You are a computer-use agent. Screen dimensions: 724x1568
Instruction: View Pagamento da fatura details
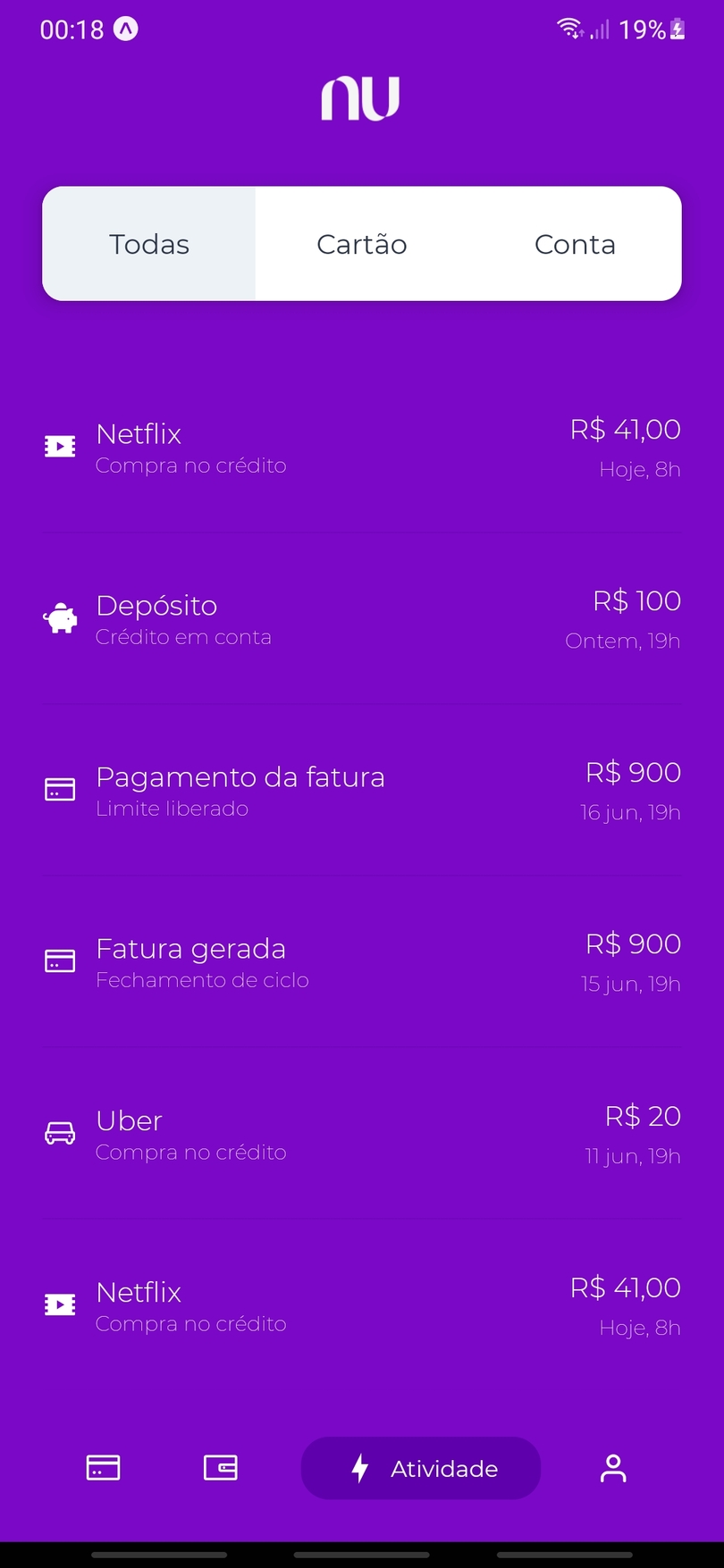pyautogui.click(x=361, y=791)
